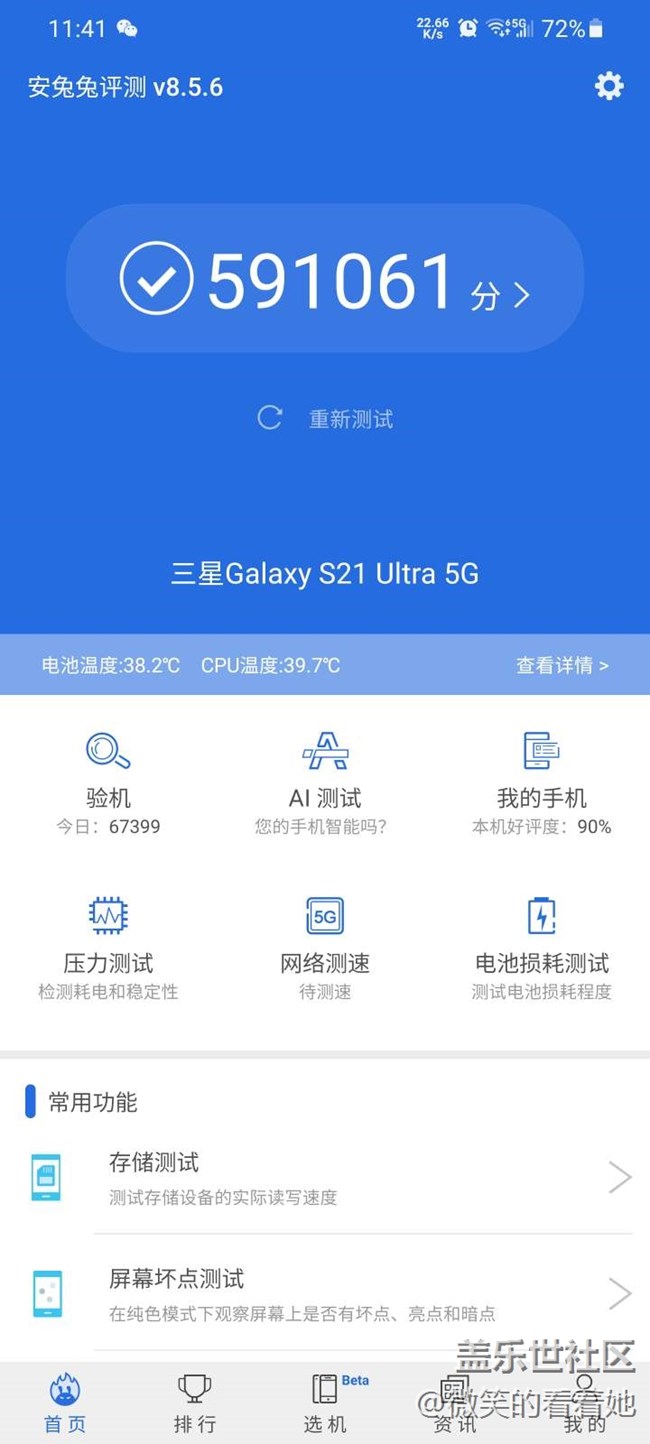This screenshot has height=1444, width=650.
Task: Open the settings gear icon
Action: [x=609, y=86]
